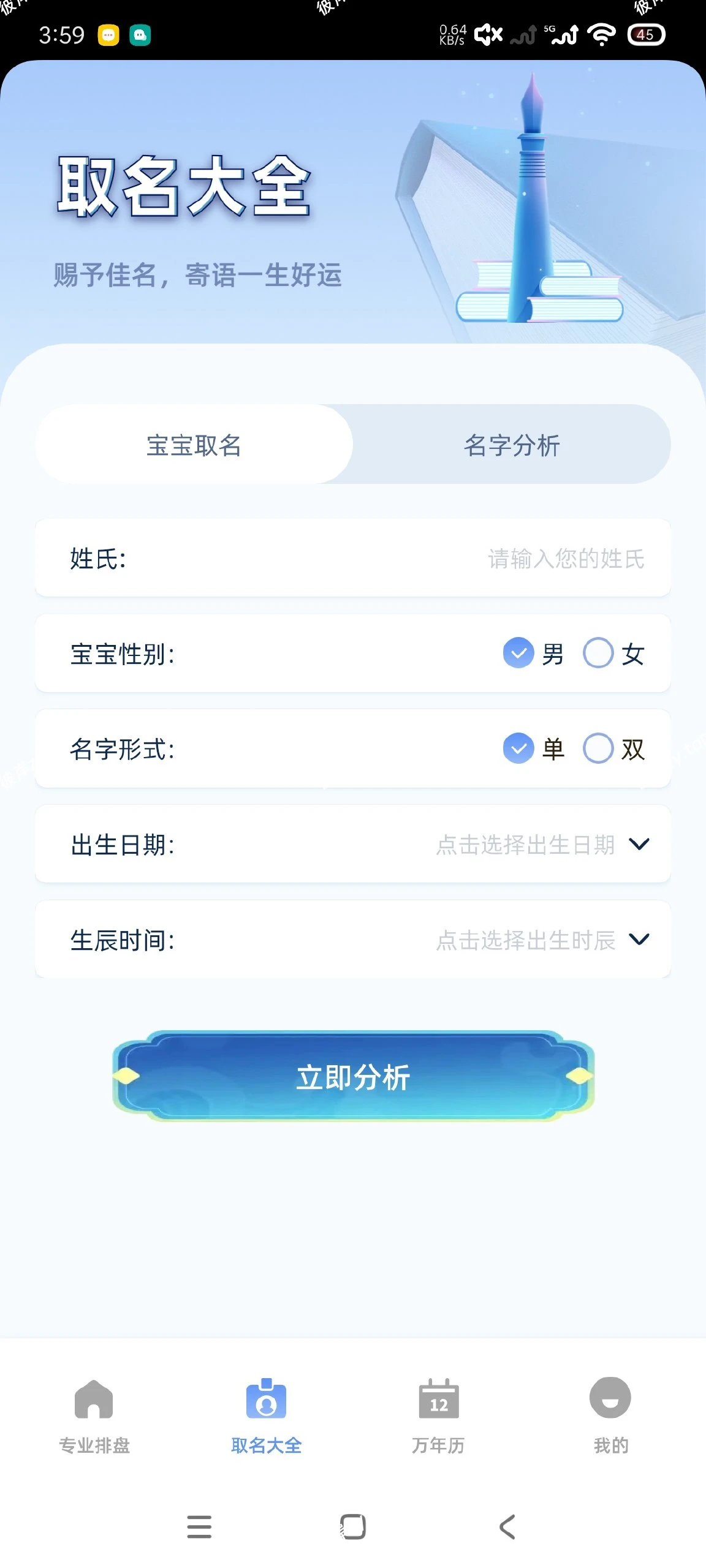The height and width of the screenshot is (1568, 706).
Task: Stay on the 宝宝取名 tab
Action: tap(193, 446)
